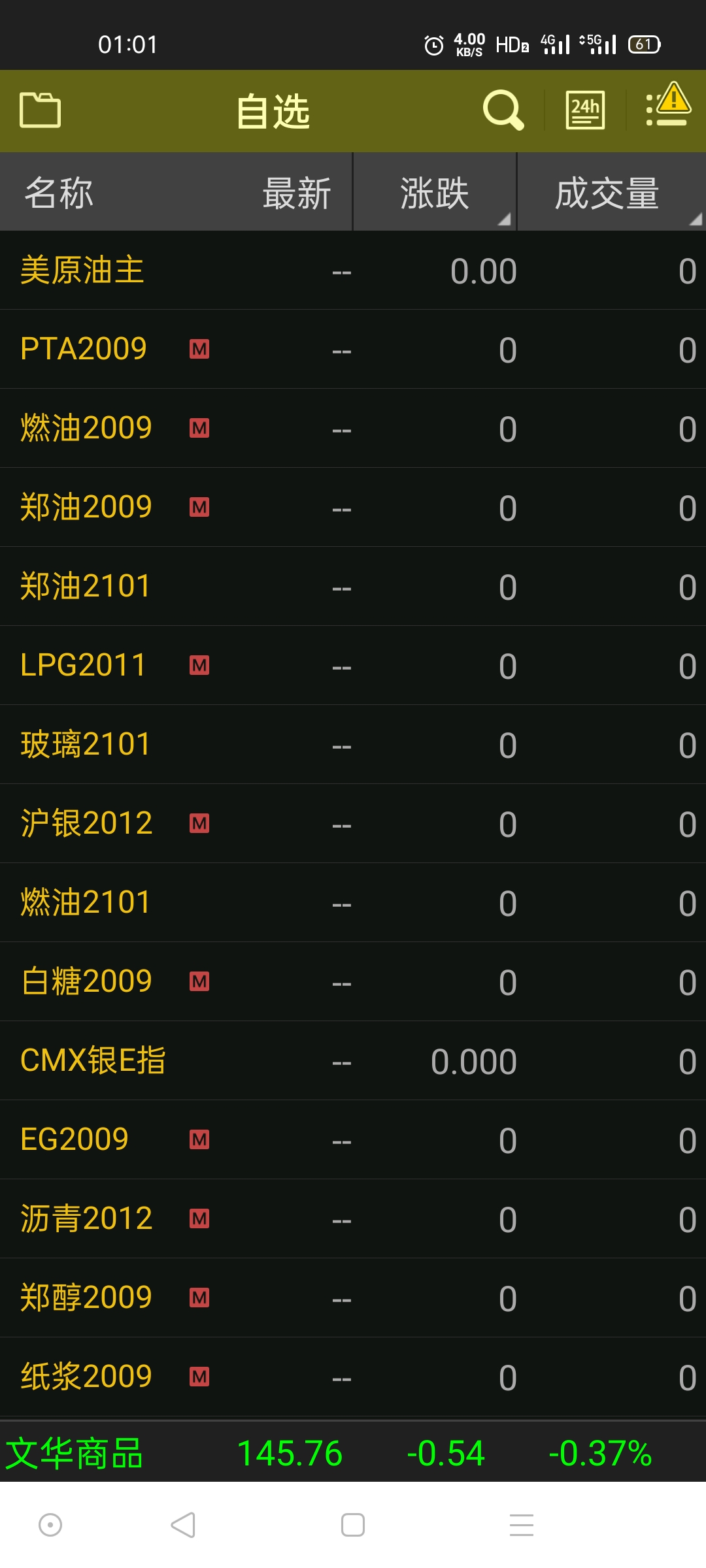Open the folder icon in the header
This screenshot has width=706, height=1568.
40,110
